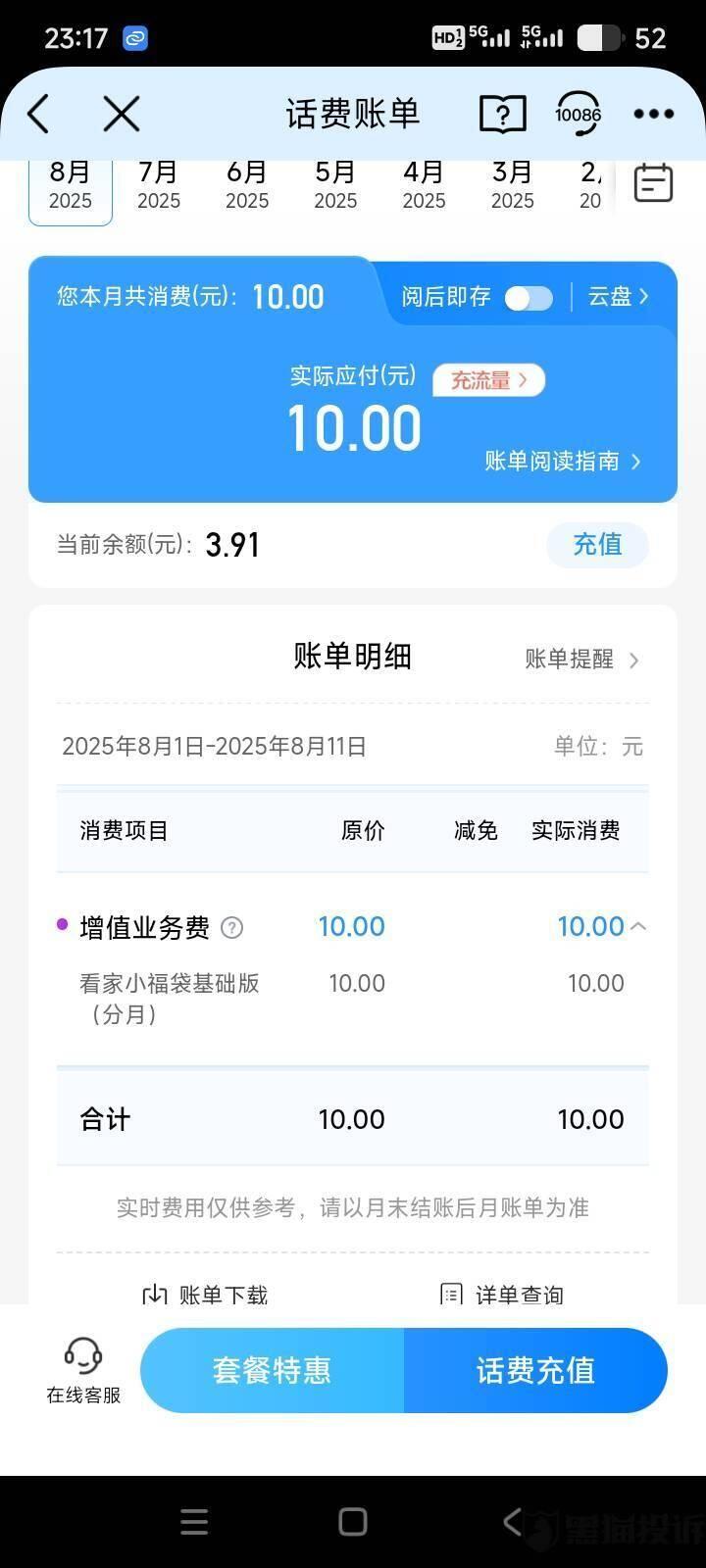706x1568 pixels.
Task: Toggle the 阅后即存 switch
Action: (529, 298)
